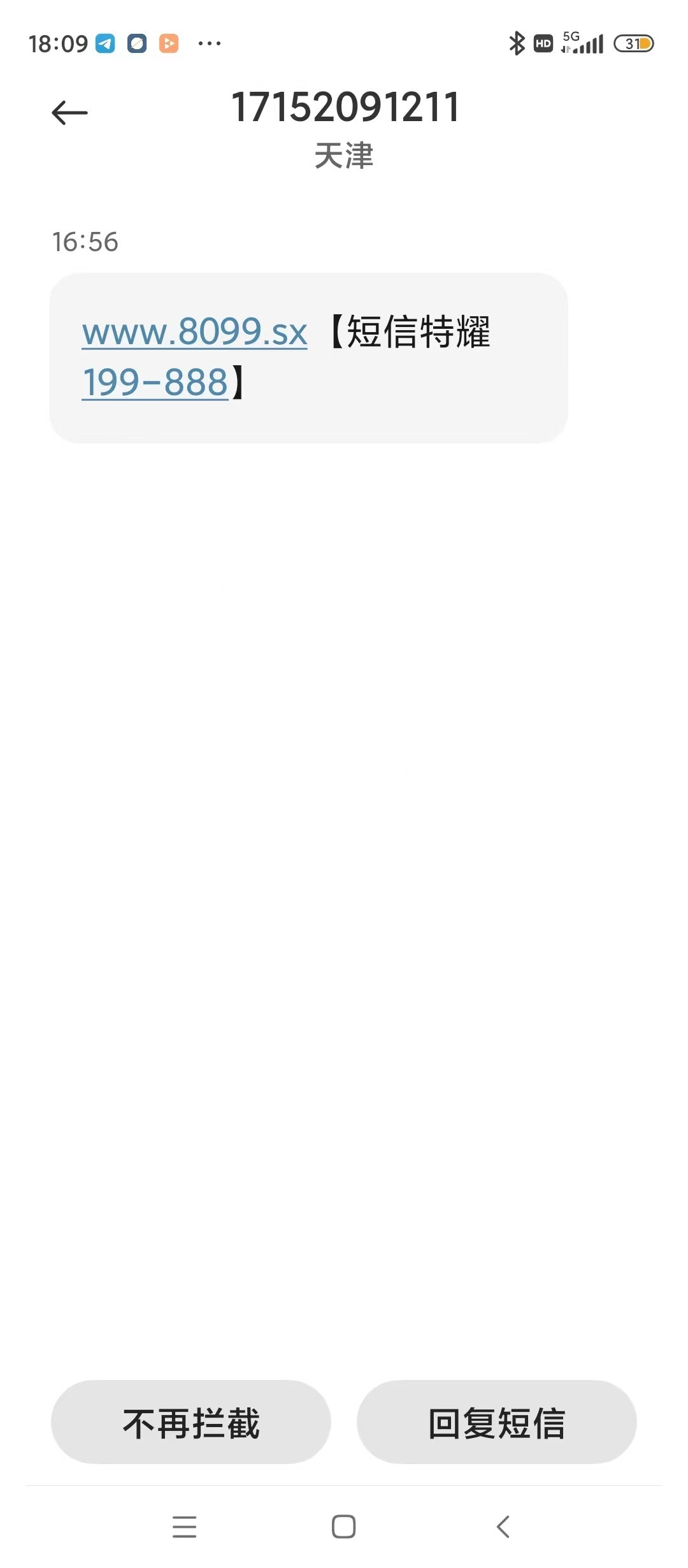Tap the underlined 199-888 number
688x1568 pixels.
[x=155, y=382]
